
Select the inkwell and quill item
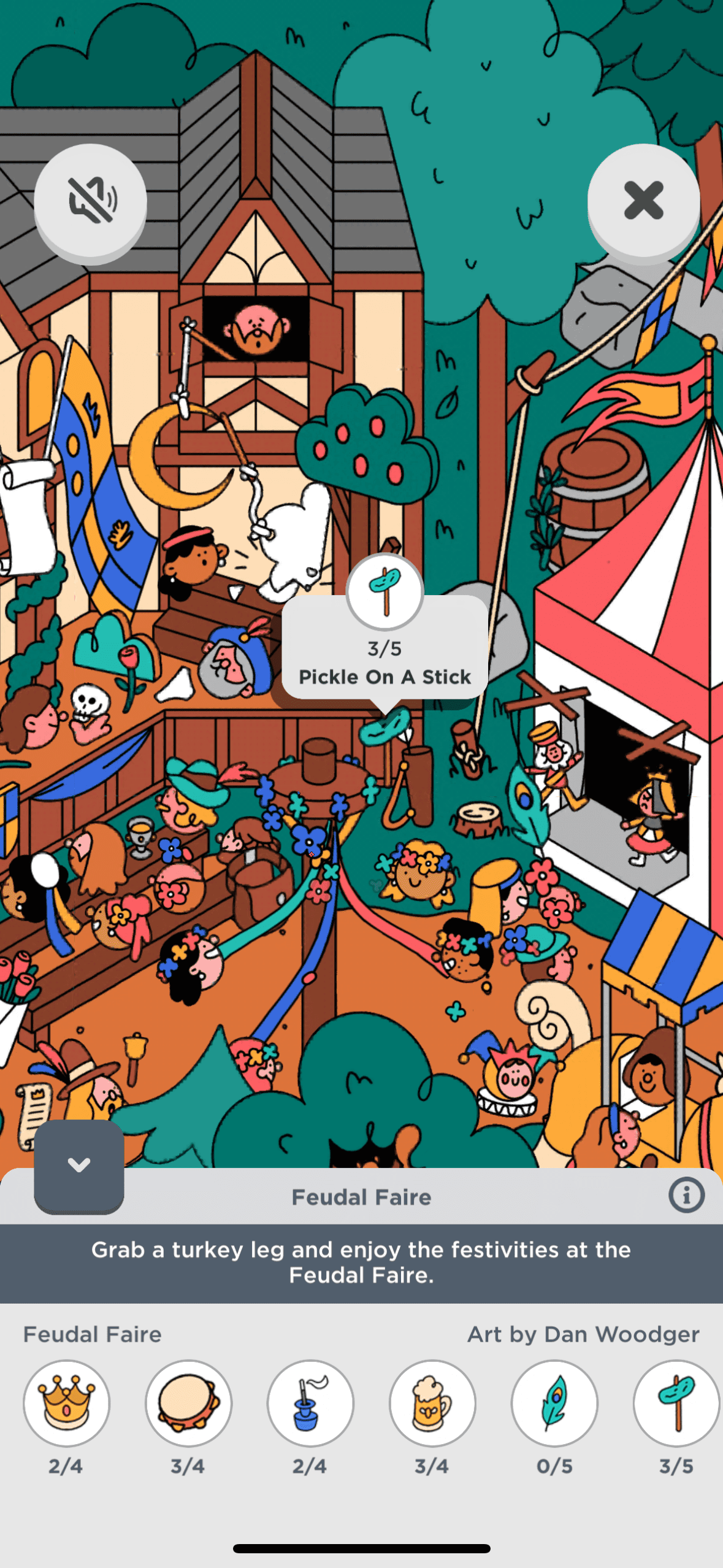click(x=310, y=1403)
